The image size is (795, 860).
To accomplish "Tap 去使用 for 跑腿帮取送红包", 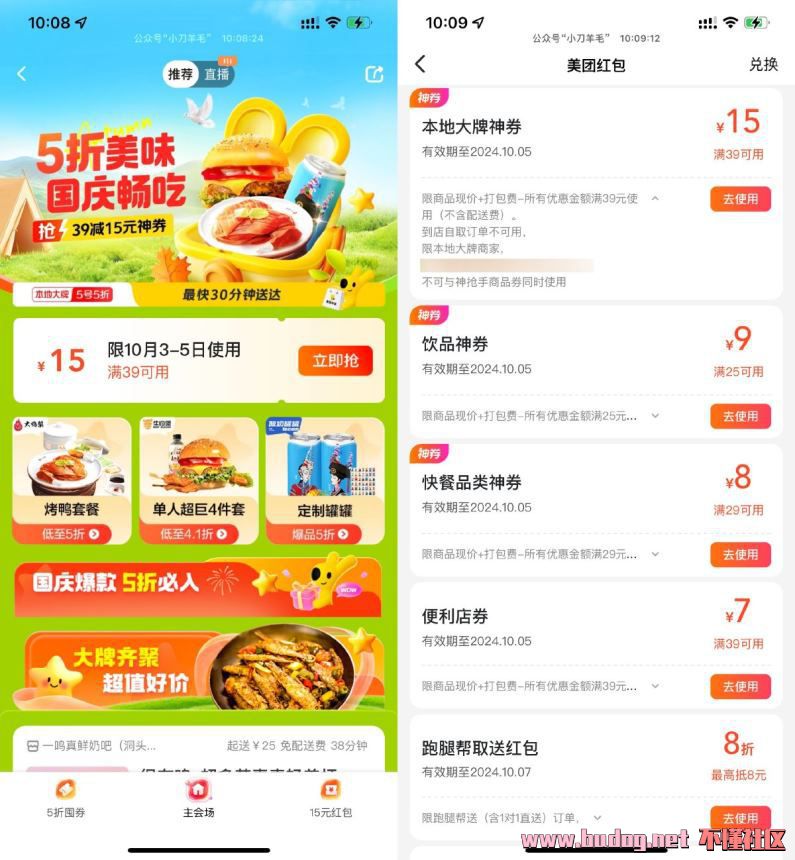I will (740, 817).
